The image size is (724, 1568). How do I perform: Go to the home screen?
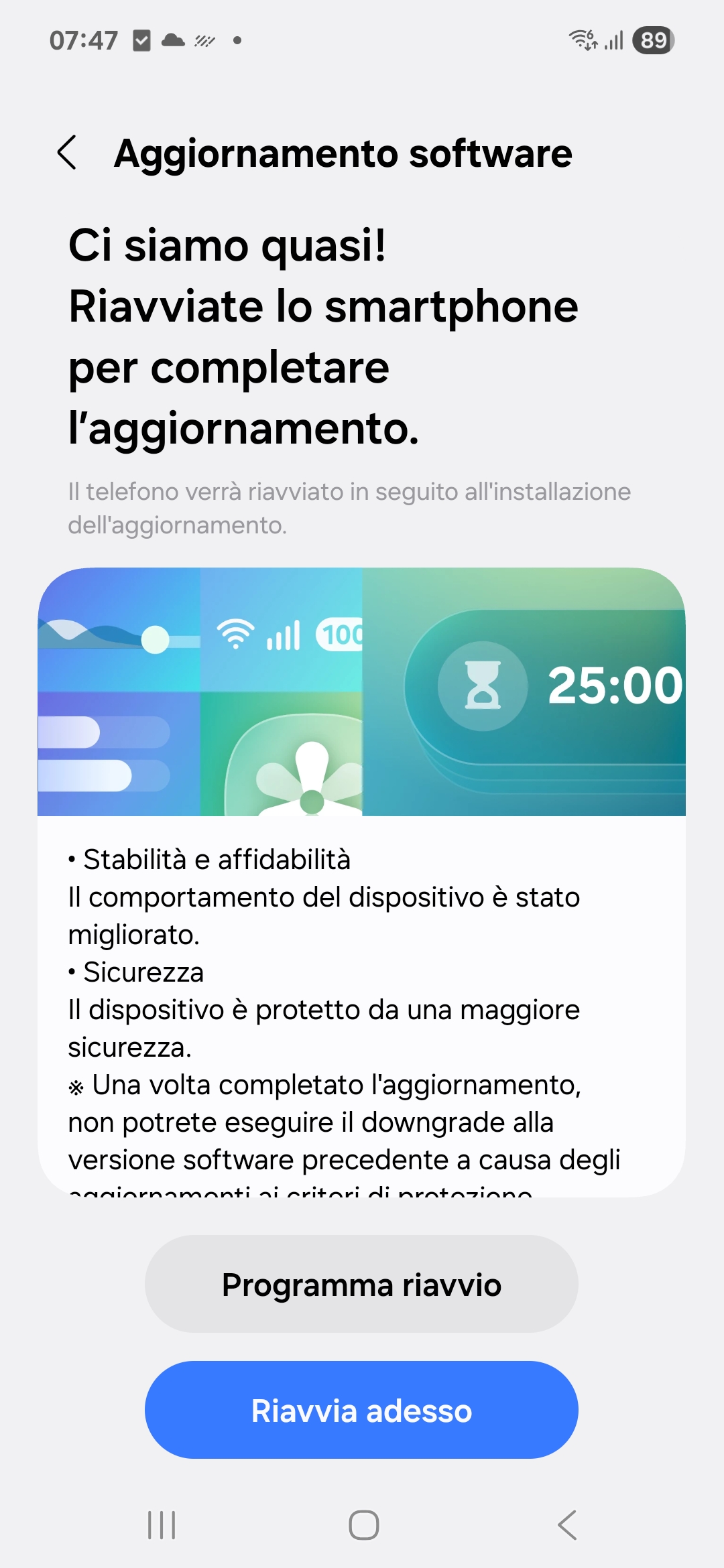pos(363,1525)
